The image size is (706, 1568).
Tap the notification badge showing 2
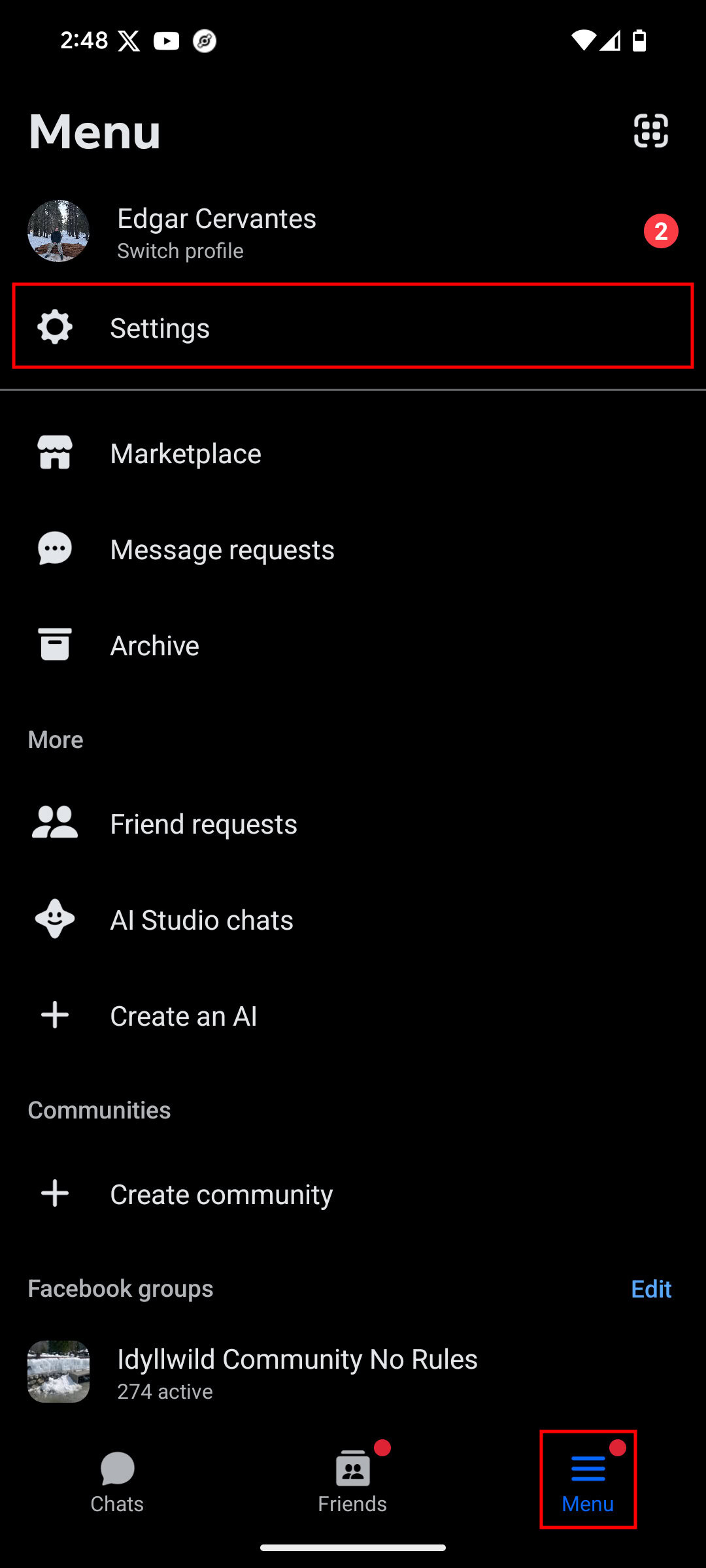(662, 230)
